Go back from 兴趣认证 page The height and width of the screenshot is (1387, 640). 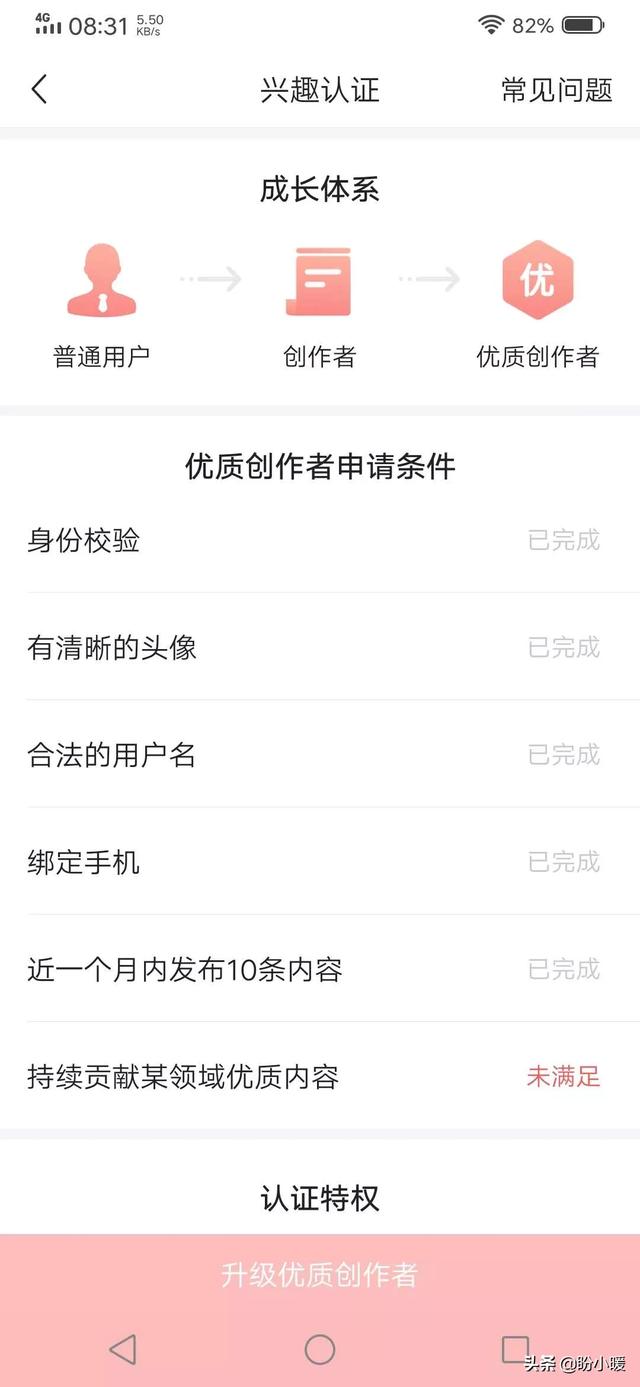click(40, 89)
